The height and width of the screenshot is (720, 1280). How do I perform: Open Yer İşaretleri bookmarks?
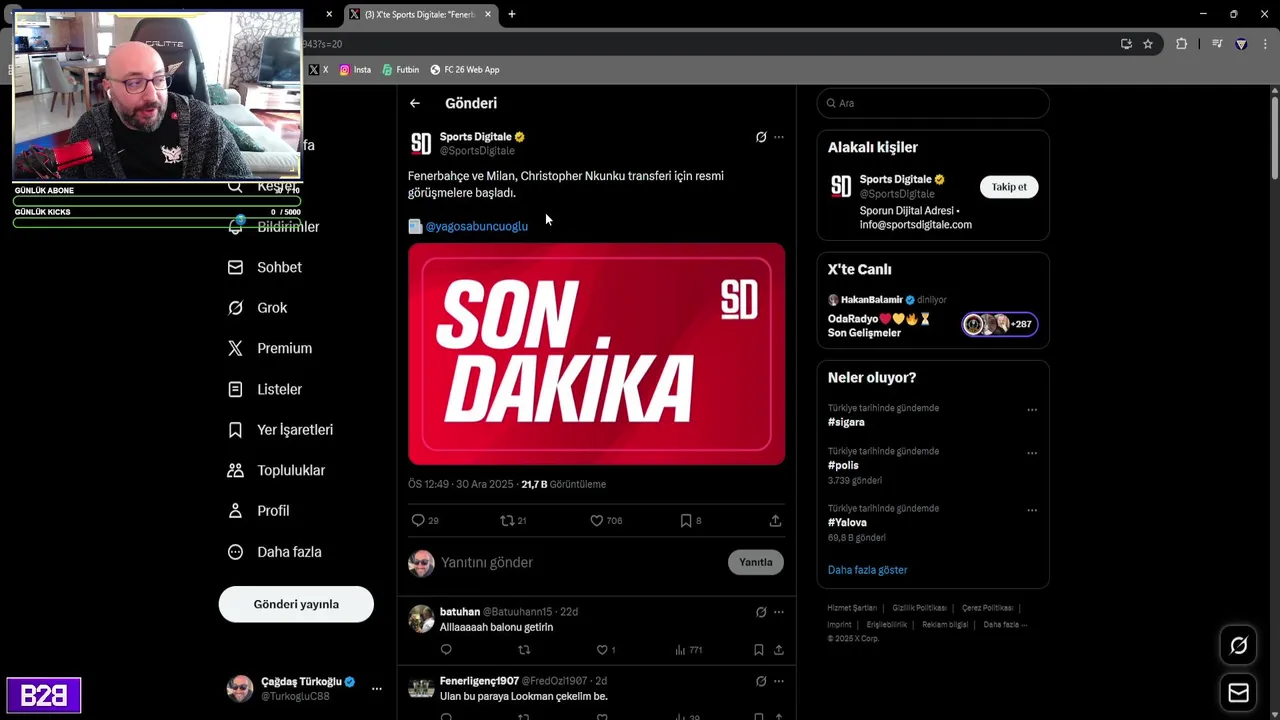[294, 430]
